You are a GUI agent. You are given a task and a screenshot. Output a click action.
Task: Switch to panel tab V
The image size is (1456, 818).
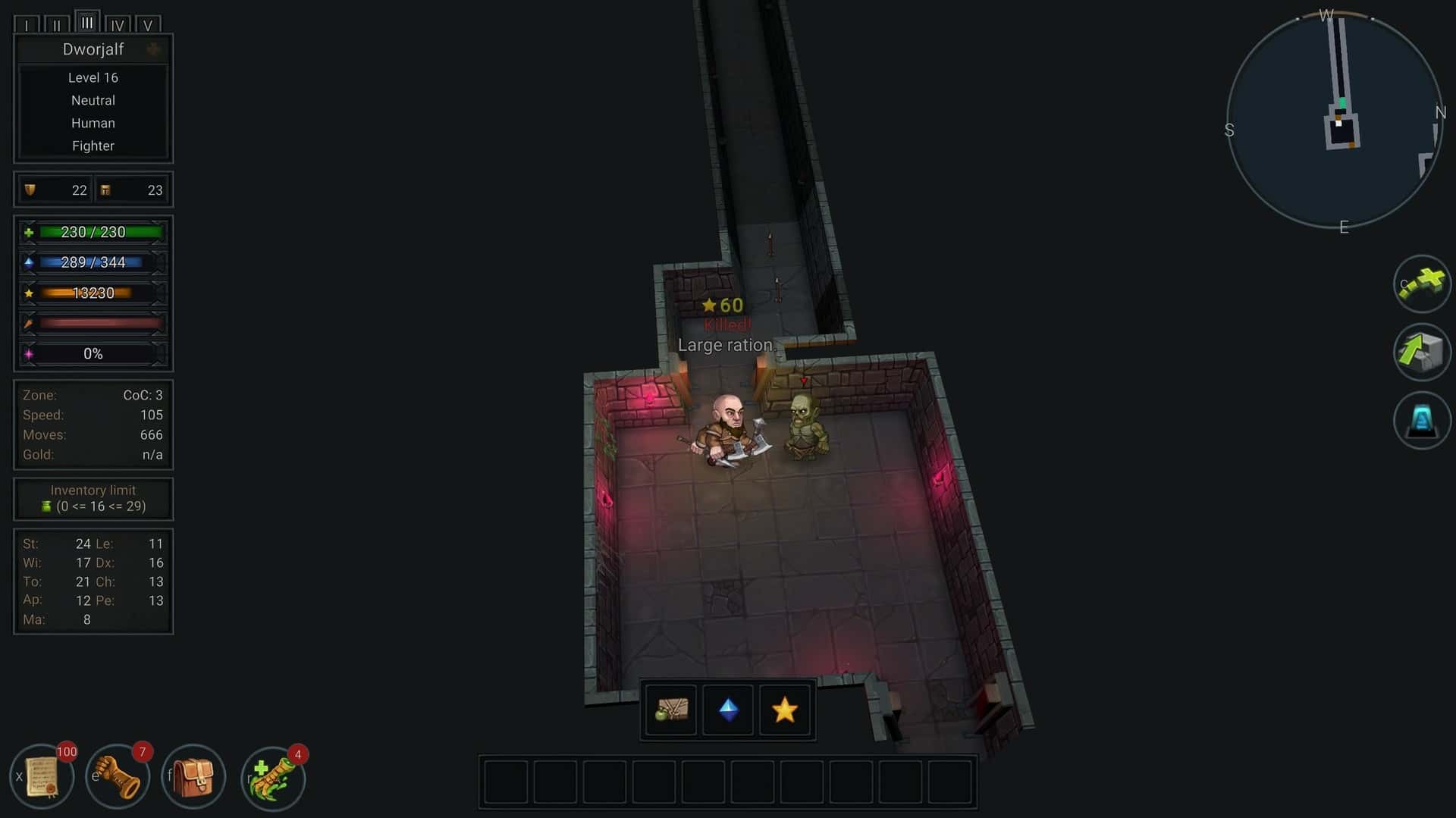click(x=148, y=25)
